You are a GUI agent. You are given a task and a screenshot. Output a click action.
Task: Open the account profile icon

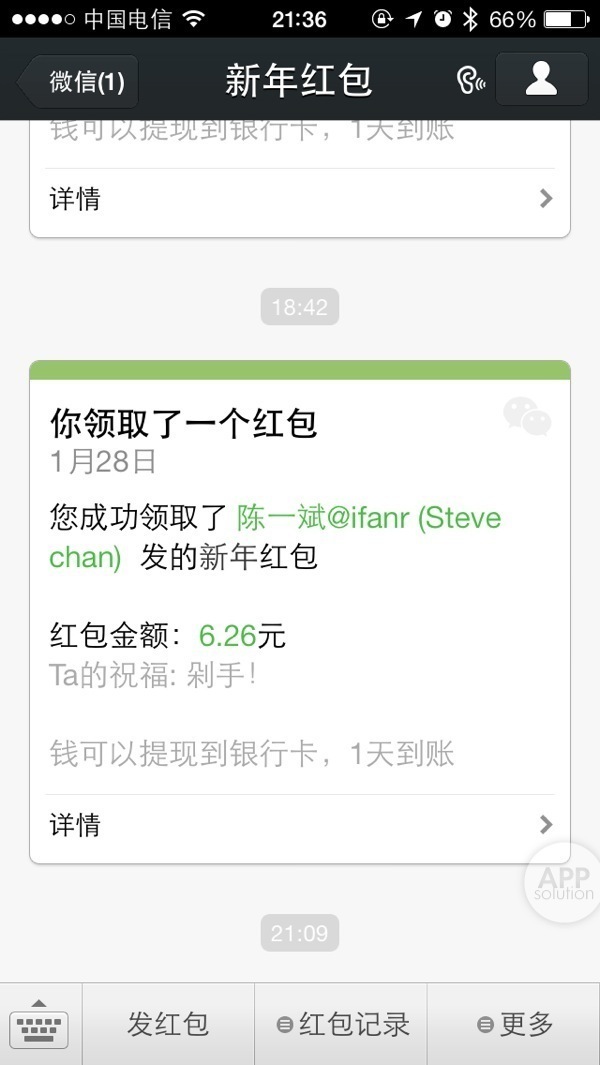tap(541, 79)
